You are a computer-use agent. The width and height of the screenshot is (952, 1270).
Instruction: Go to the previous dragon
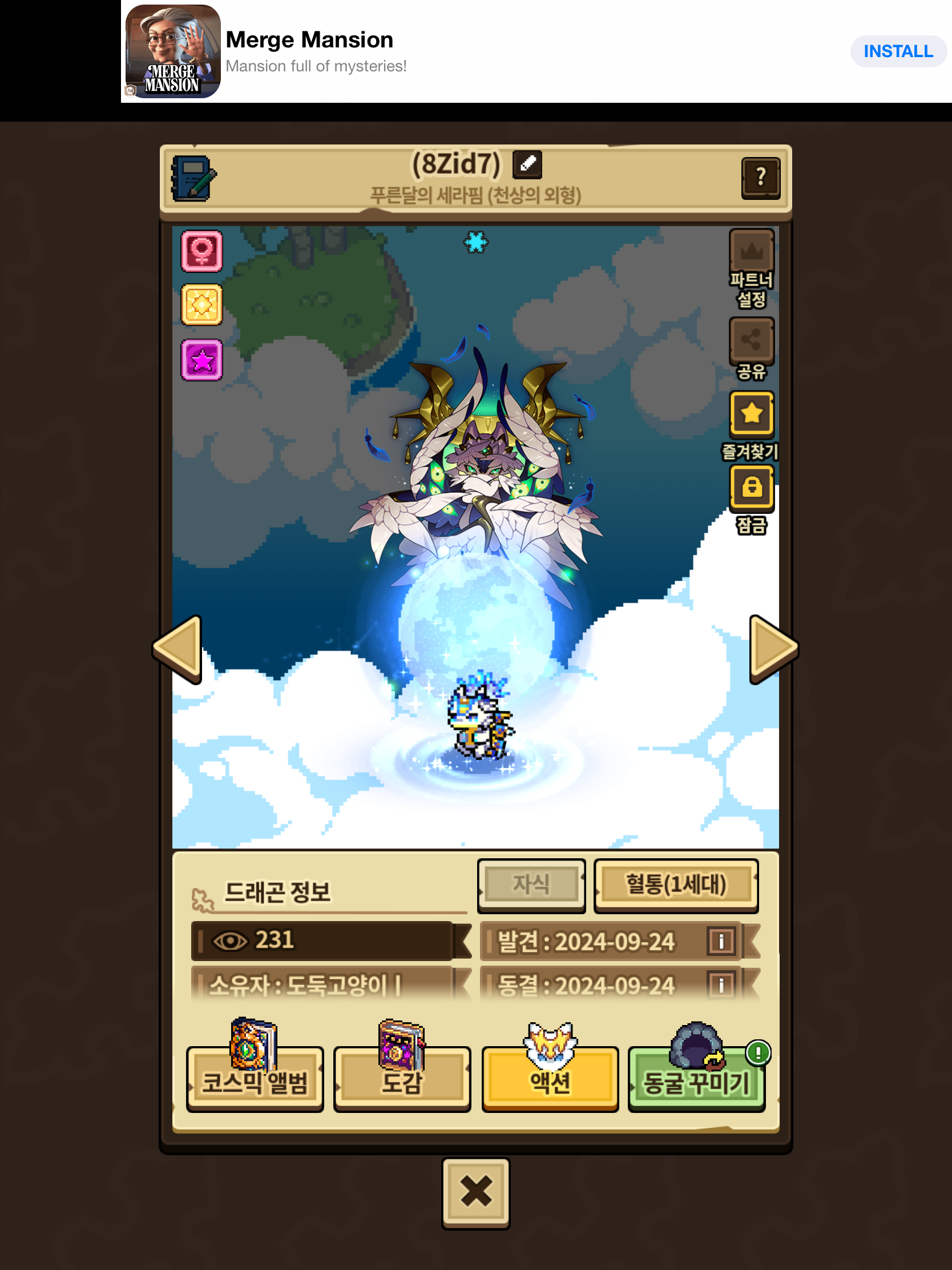pyautogui.click(x=179, y=649)
